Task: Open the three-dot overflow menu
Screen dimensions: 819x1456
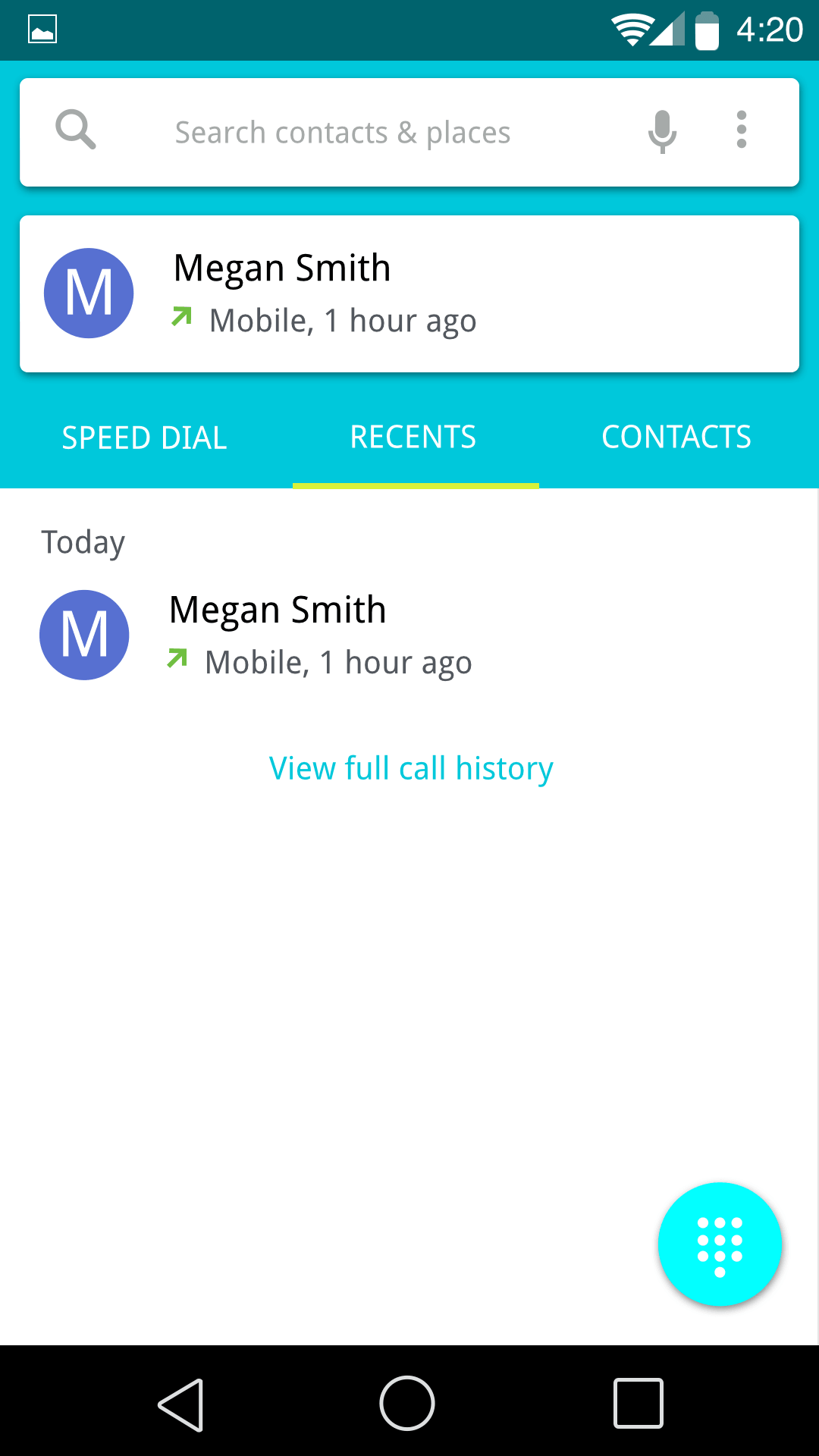Action: pyautogui.click(x=742, y=130)
